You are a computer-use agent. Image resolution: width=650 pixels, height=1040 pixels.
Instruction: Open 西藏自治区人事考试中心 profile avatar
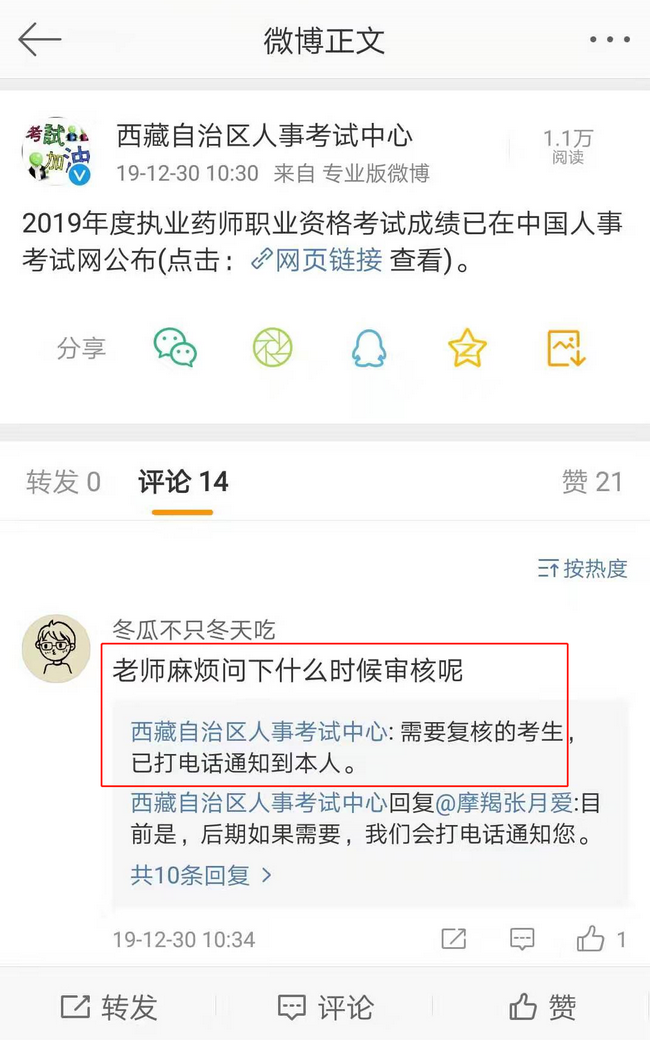[56, 151]
